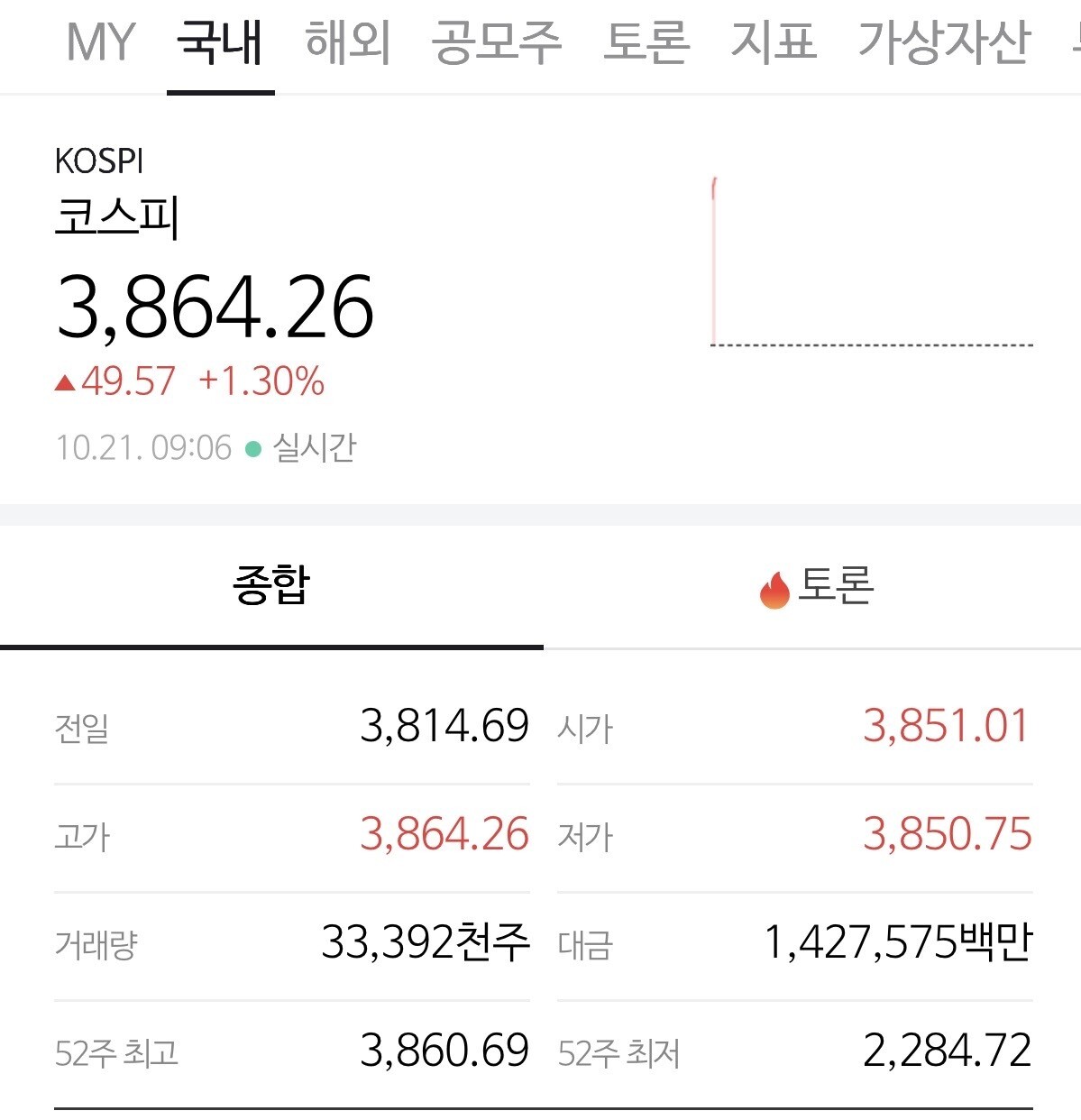
Task: Select the 국내 tab
Action: (220, 42)
